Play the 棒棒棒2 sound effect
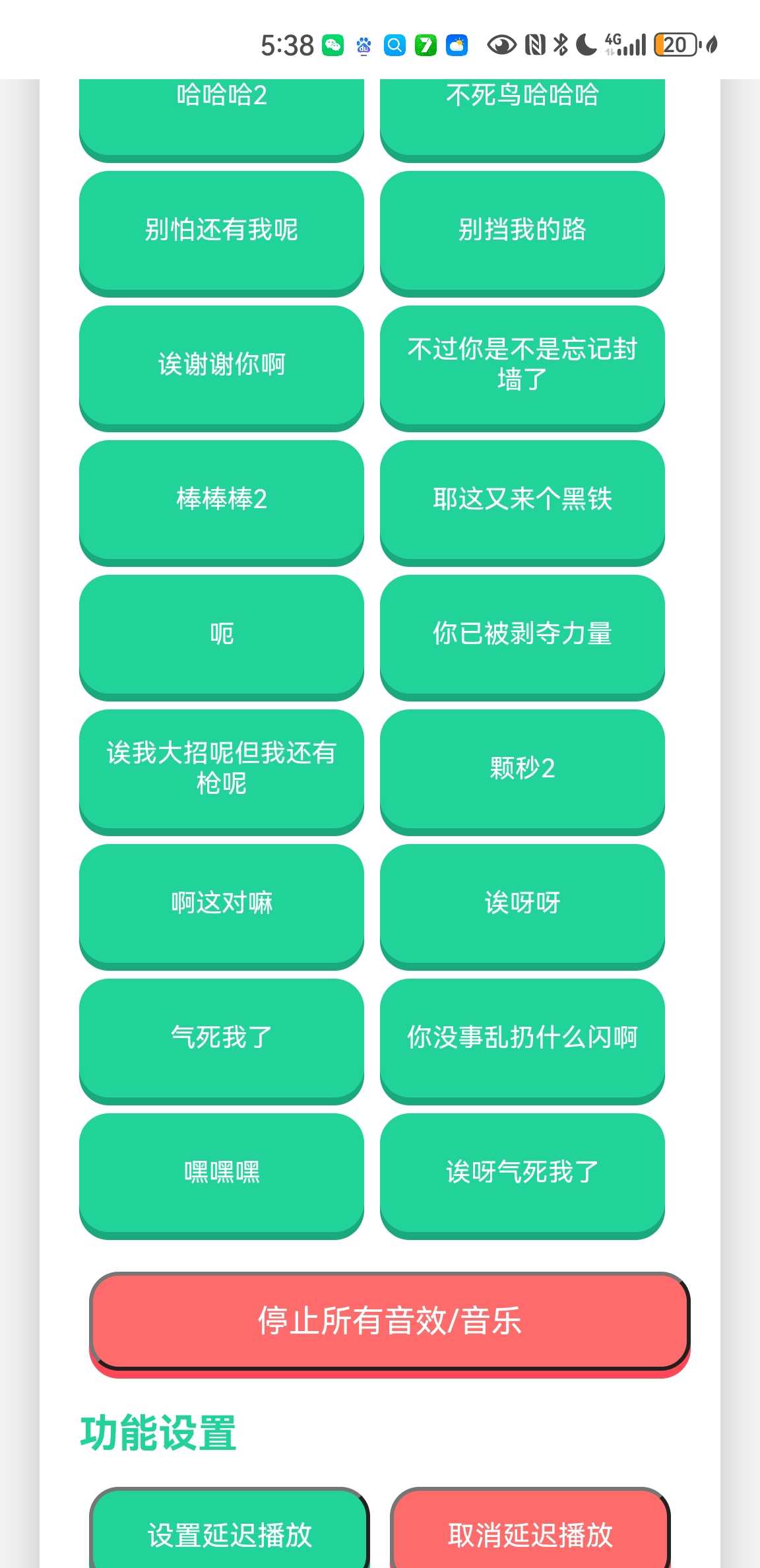The image size is (760, 1568). click(x=222, y=500)
